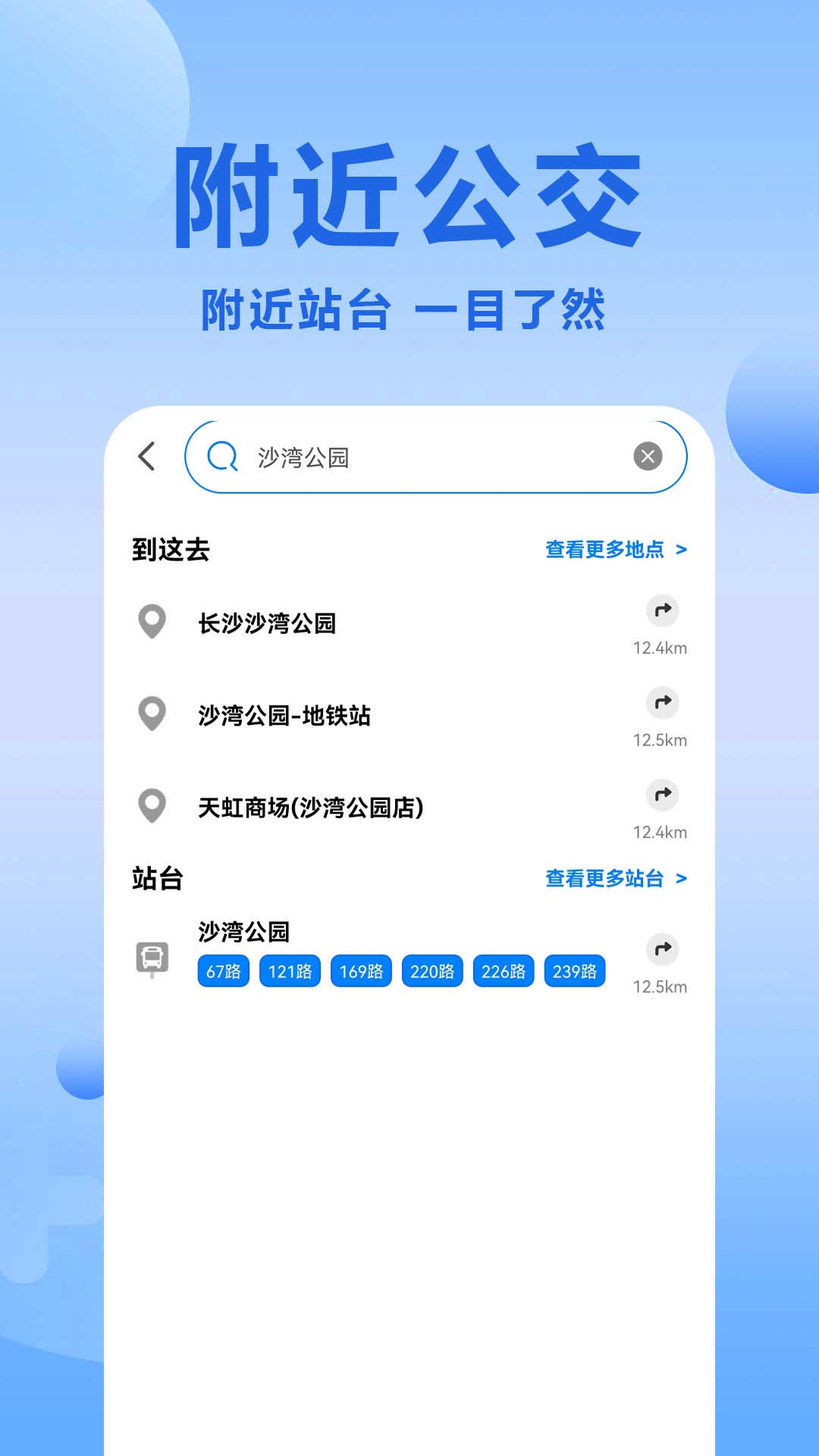
Task: Select the 121路 bus route tag
Action: (291, 971)
